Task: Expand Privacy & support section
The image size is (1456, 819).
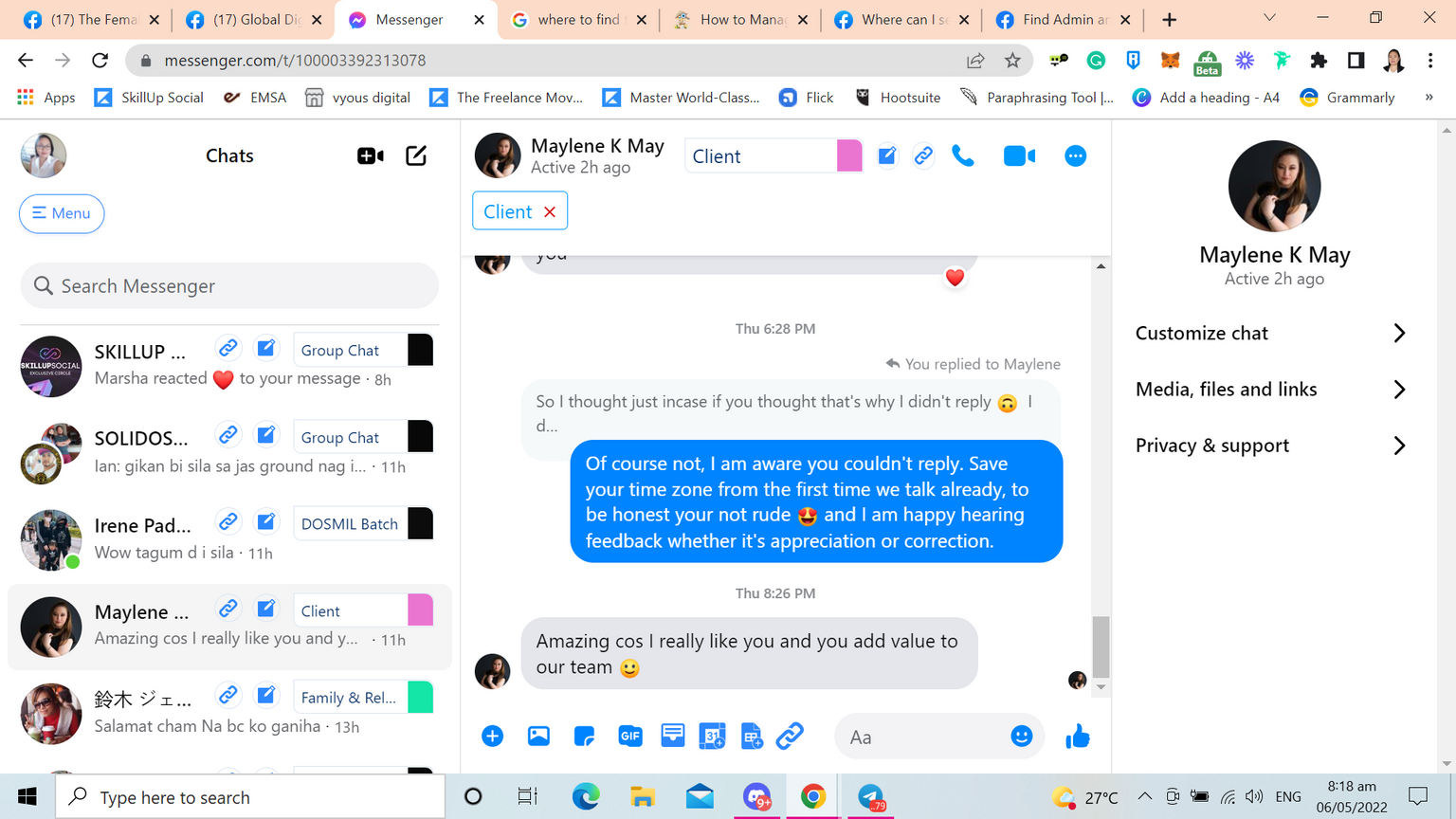Action: 1270,446
